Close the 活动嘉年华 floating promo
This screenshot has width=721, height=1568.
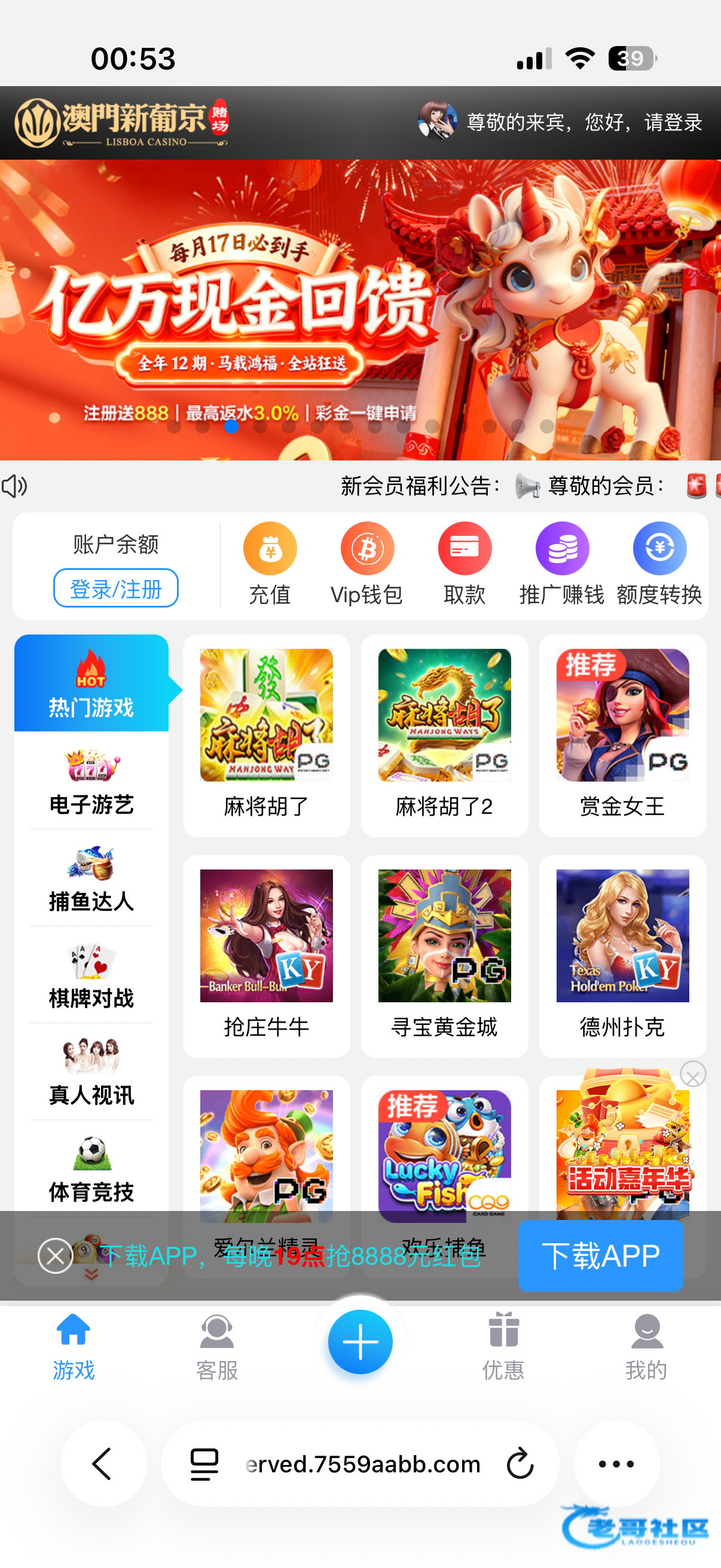click(x=693, y=1075)
